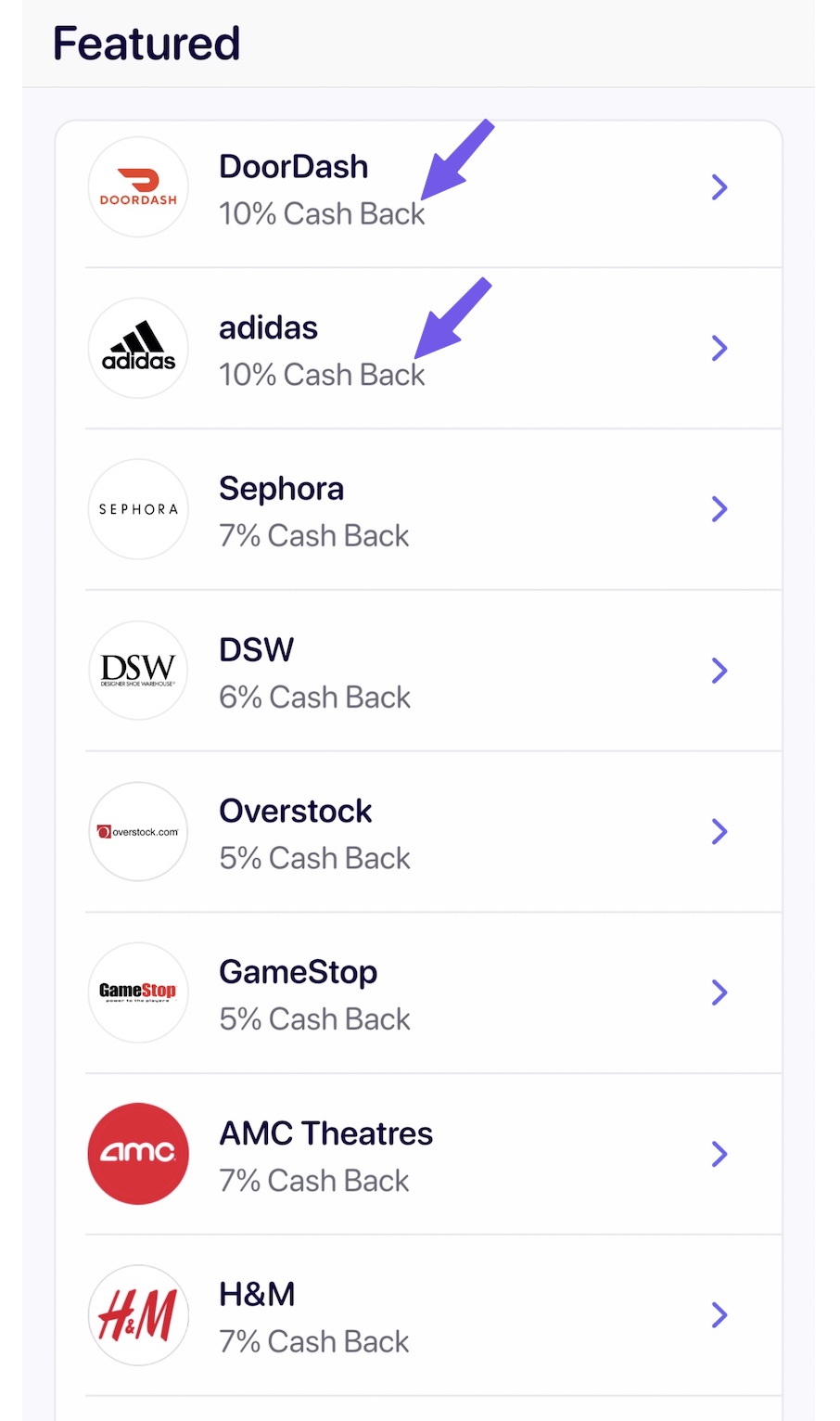
Task: Tap the Overstock cash back row
Action: [417, 833]
